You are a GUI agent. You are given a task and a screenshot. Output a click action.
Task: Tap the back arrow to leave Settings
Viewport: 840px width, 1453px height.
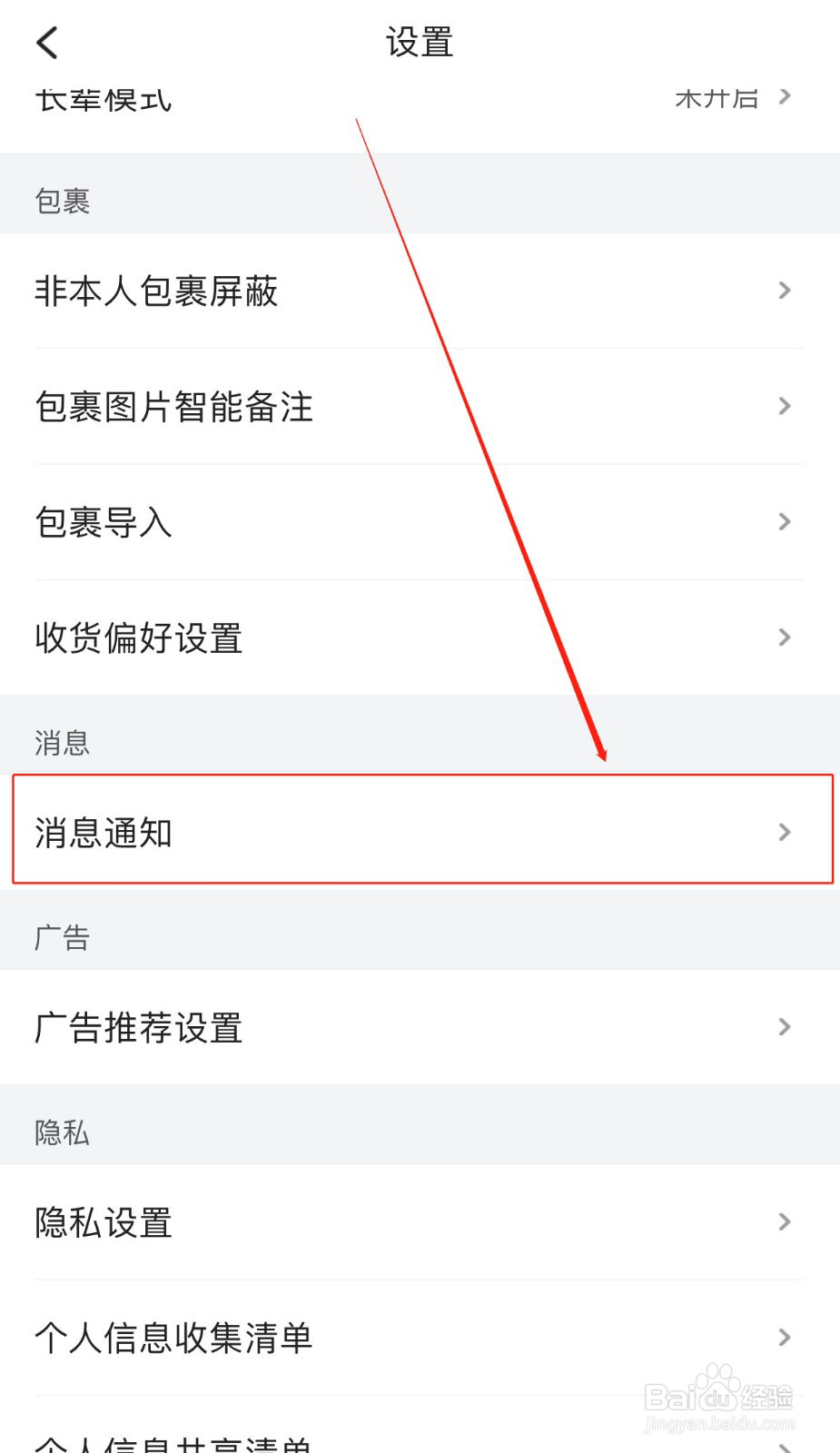click(47, 42)
